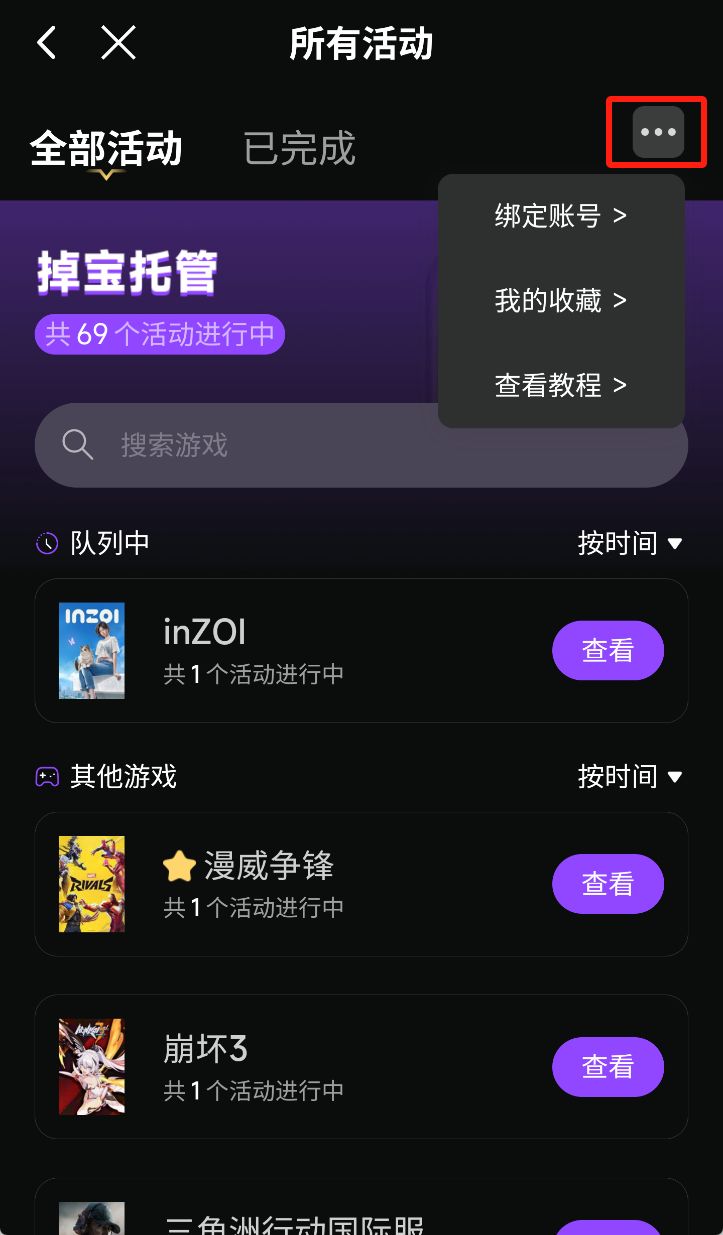
Task: Open the three-dot more options menu
Action: (656, 131)
